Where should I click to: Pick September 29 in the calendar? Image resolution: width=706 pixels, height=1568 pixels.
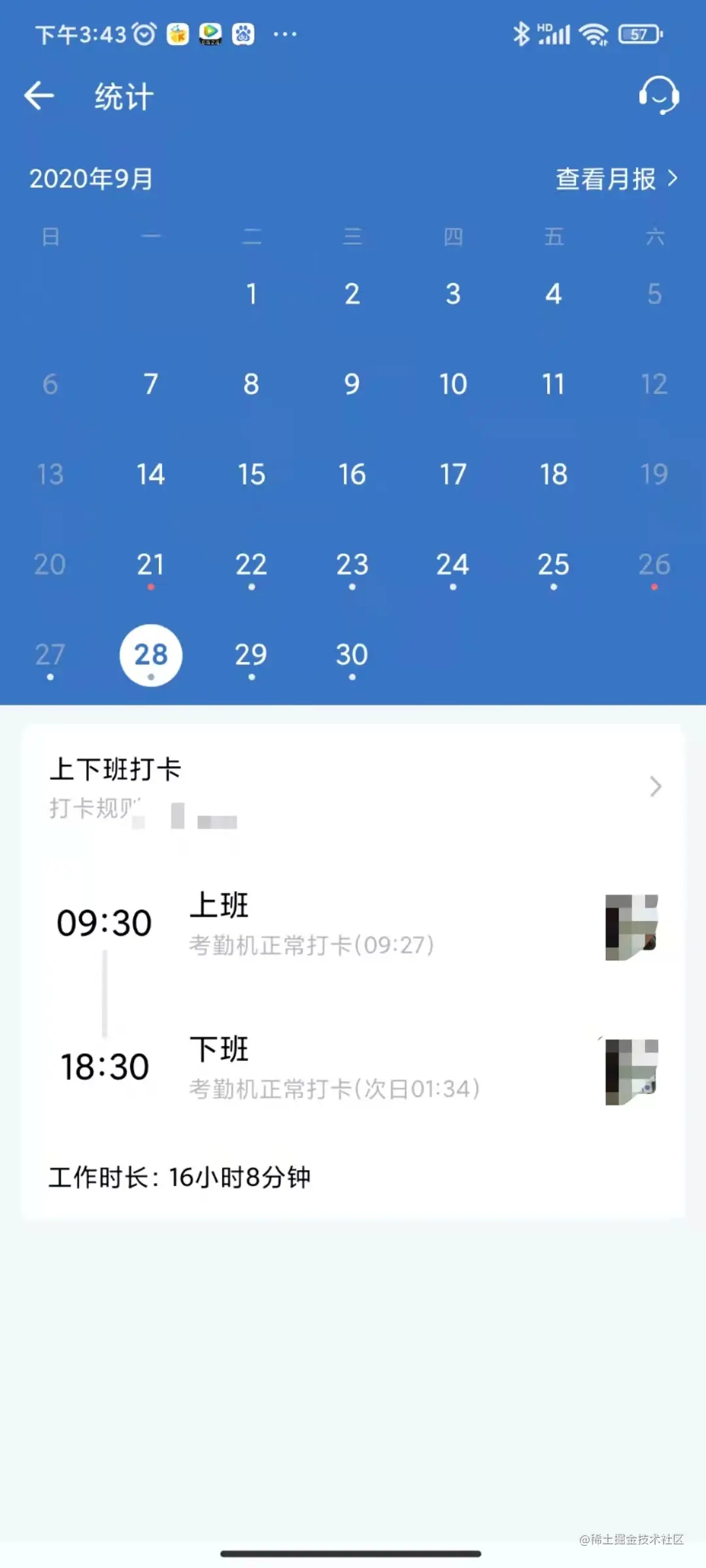click(x=251, y=655)
